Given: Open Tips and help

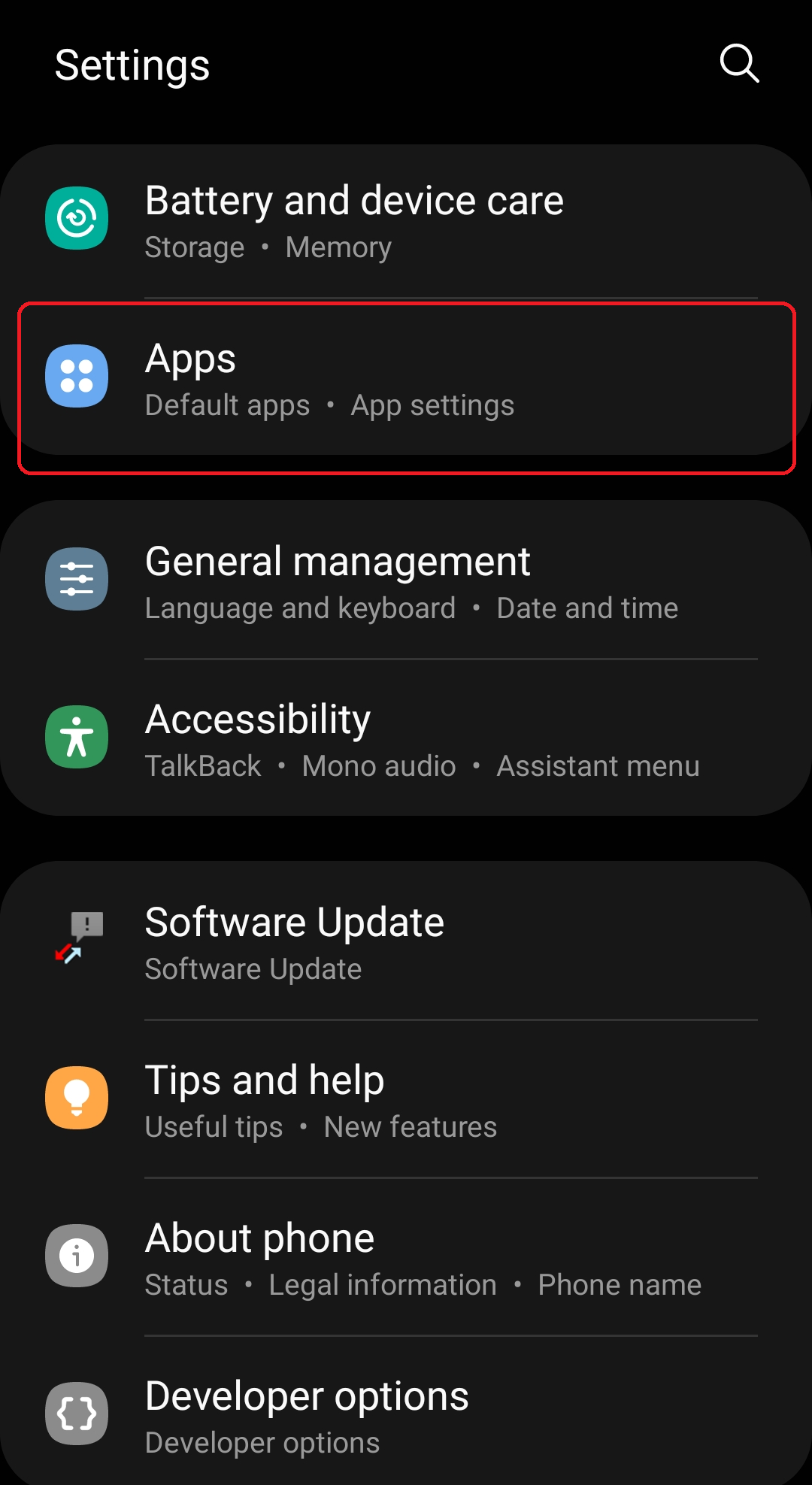Looking at the screenshot, I should [x=406, y=1099].
